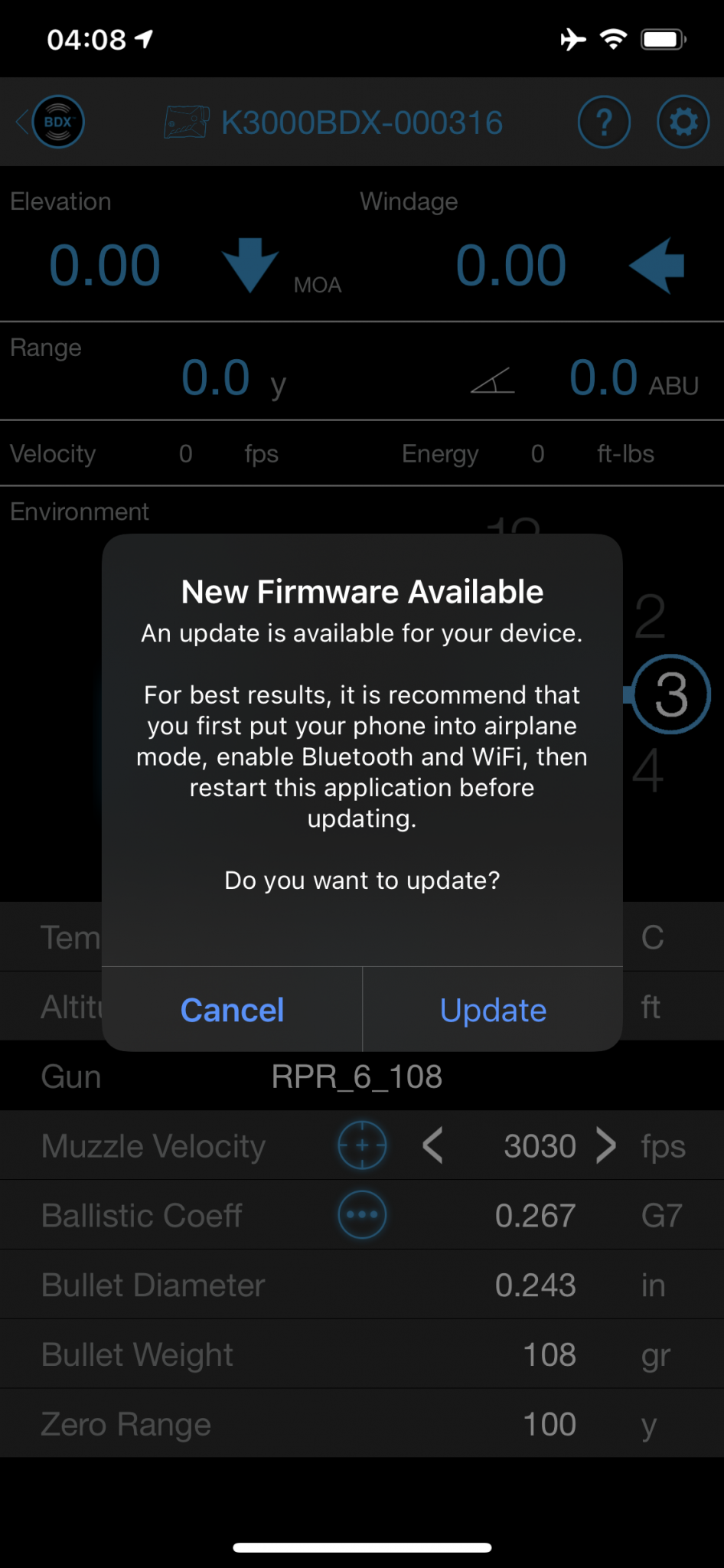Select the Gun RPR_6_108 row
This screenshot has height=1568, width=724.
click(362, 1076)
